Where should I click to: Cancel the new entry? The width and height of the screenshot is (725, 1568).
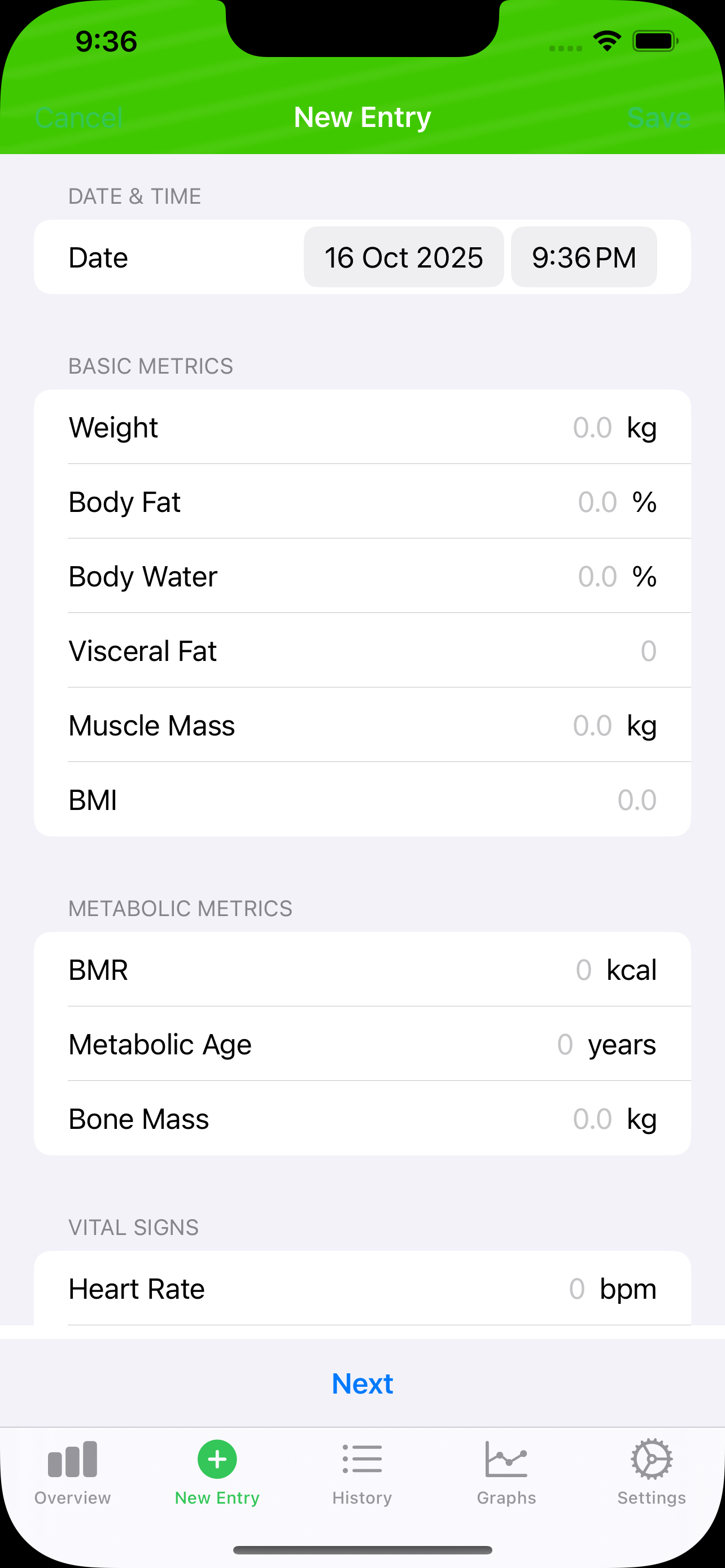coord(78,117)
